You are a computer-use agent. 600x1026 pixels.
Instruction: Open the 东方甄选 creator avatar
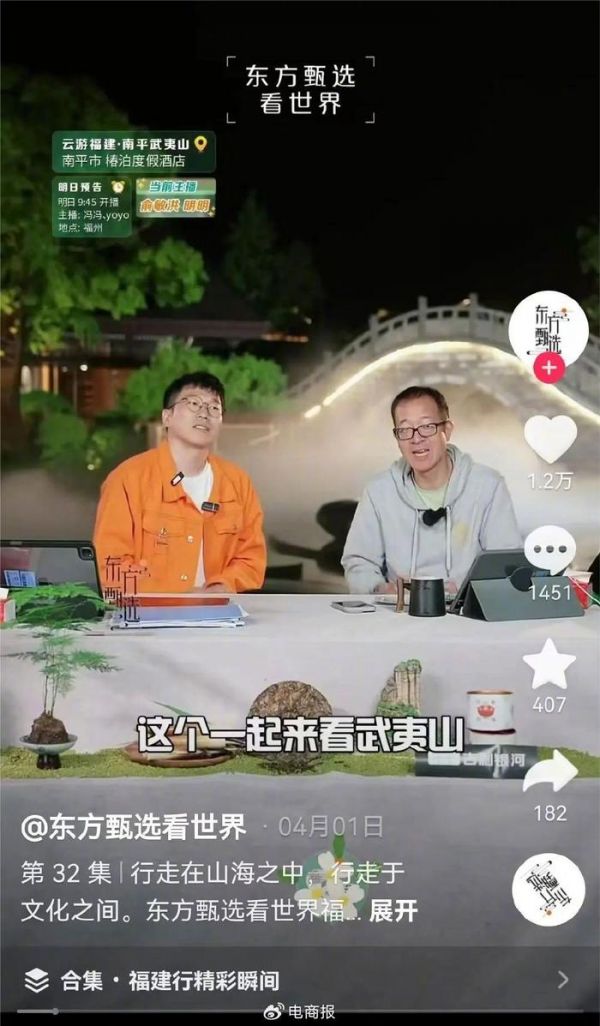click(x=548, y=328)
